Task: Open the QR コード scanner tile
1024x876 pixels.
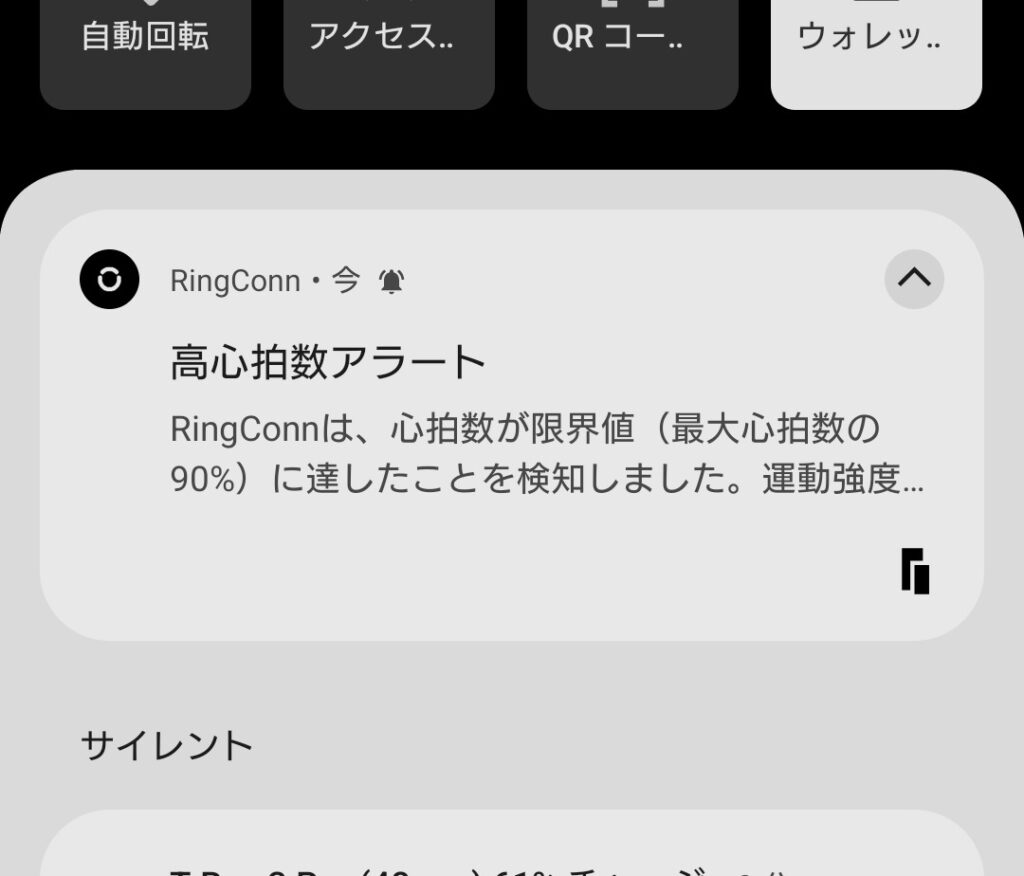Action: coord(632,50)
